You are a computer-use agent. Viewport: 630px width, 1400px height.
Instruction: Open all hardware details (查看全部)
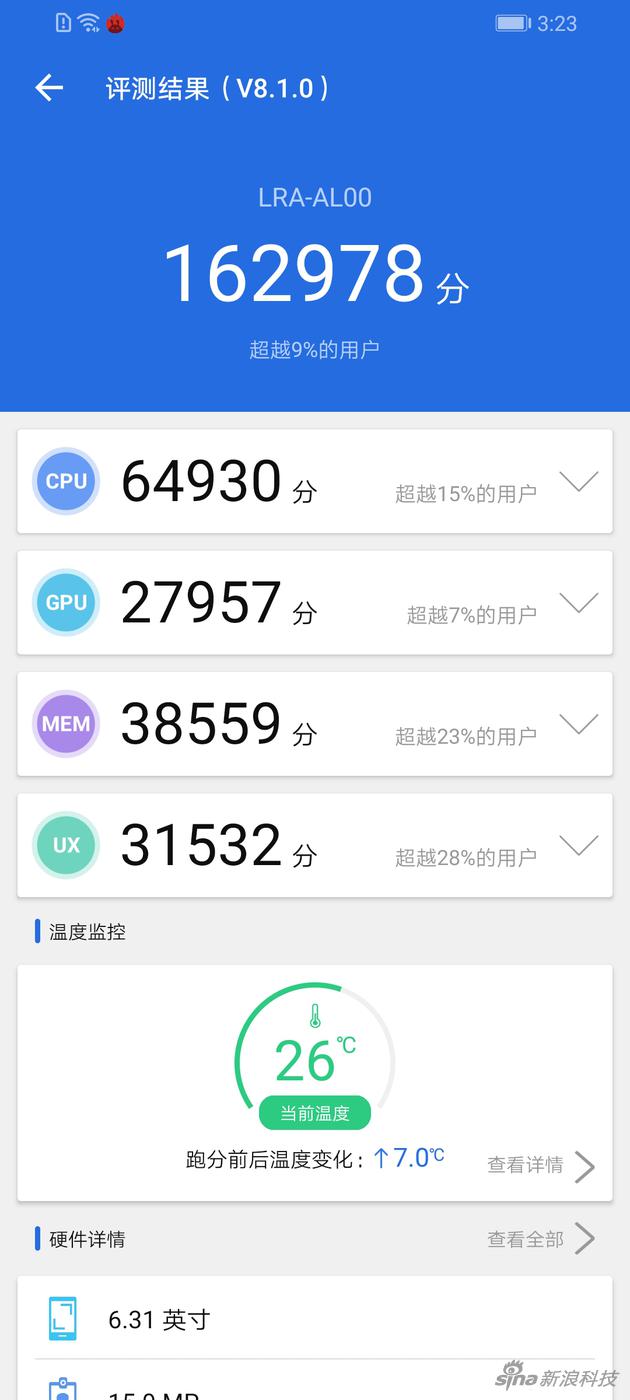[x=540, y=1239]
